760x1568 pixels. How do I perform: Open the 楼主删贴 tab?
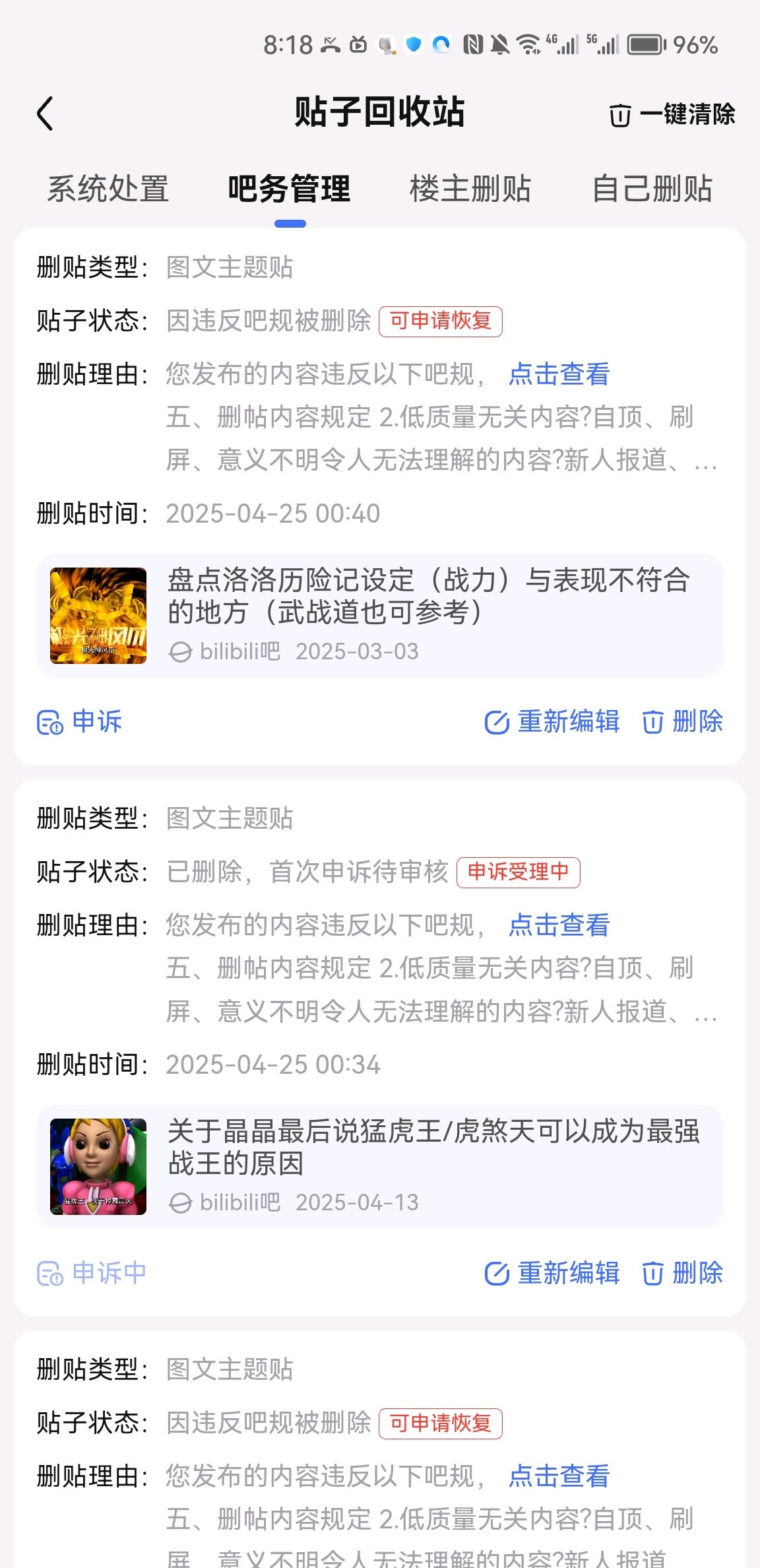click(470, 189)
